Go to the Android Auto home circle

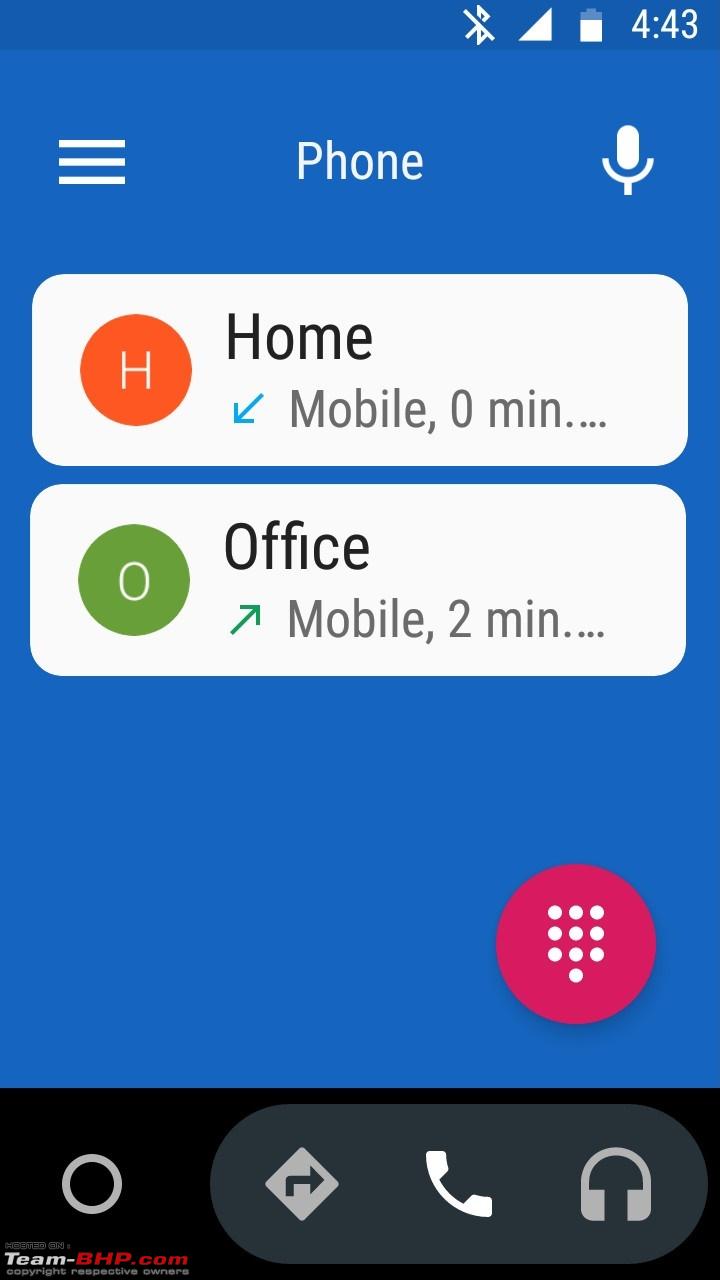[x=92, y=1184]
